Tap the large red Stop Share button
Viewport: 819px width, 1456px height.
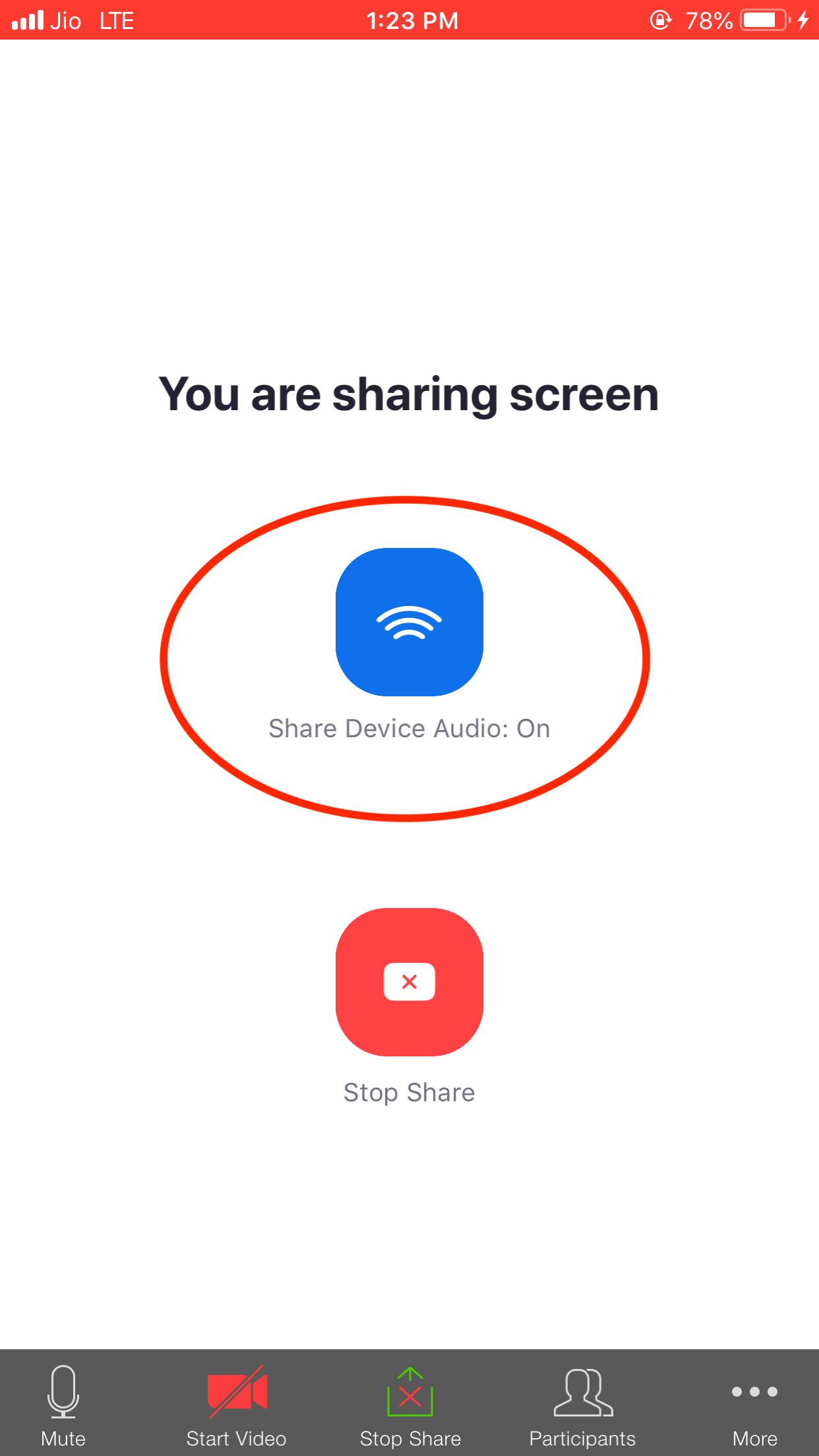click(409, 982)
